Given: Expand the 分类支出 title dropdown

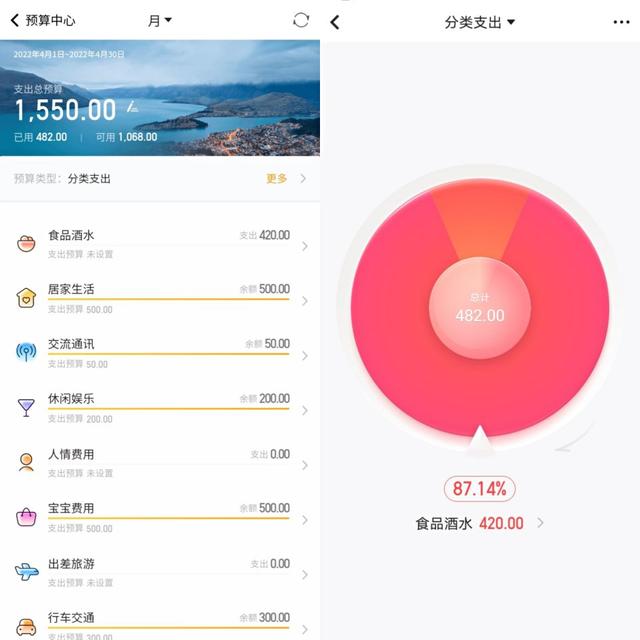Looking at the screenshot, I should pyautogui.click(x=480, y=22).
